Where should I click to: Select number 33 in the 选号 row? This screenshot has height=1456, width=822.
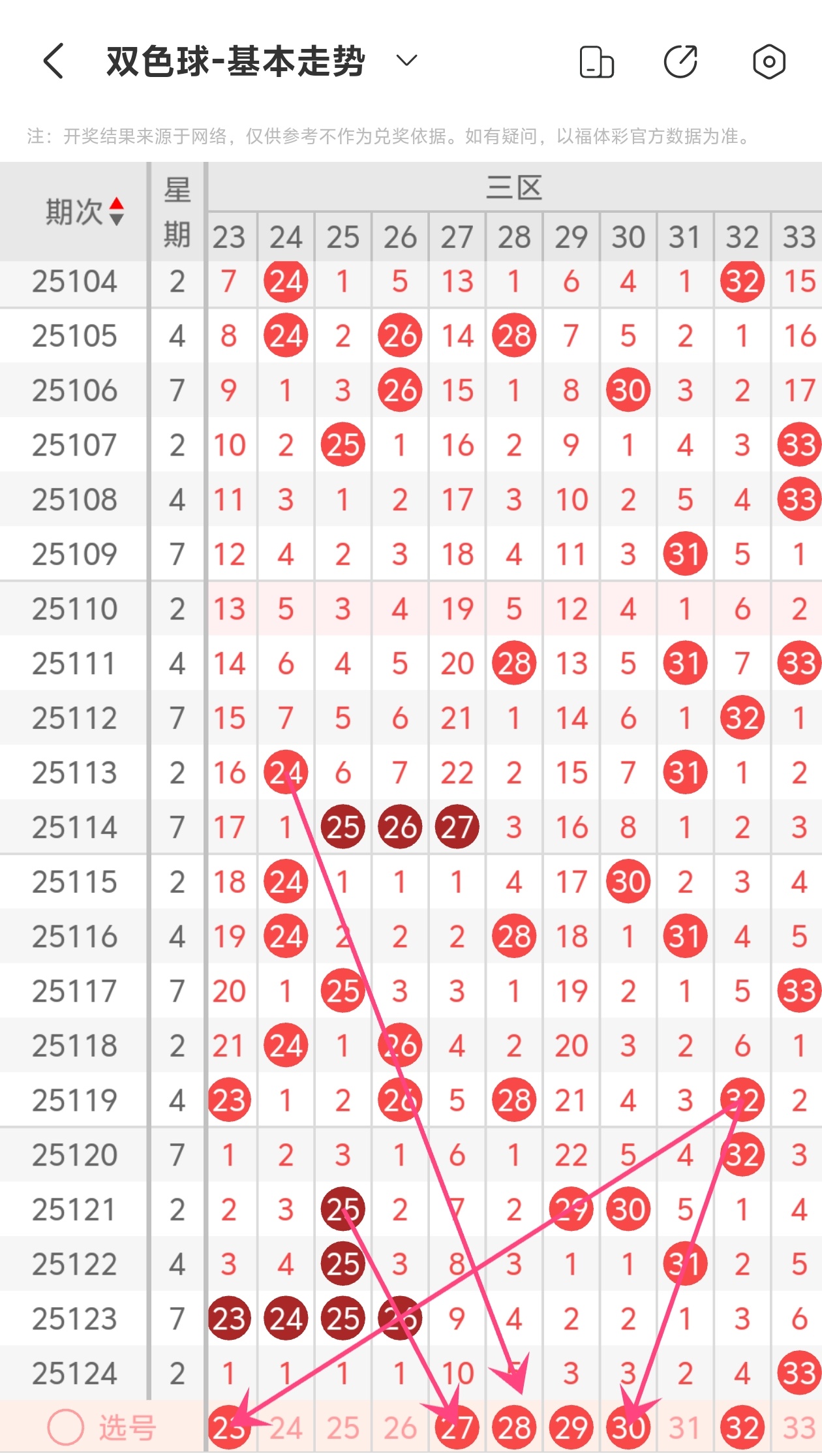[799, 1428]
